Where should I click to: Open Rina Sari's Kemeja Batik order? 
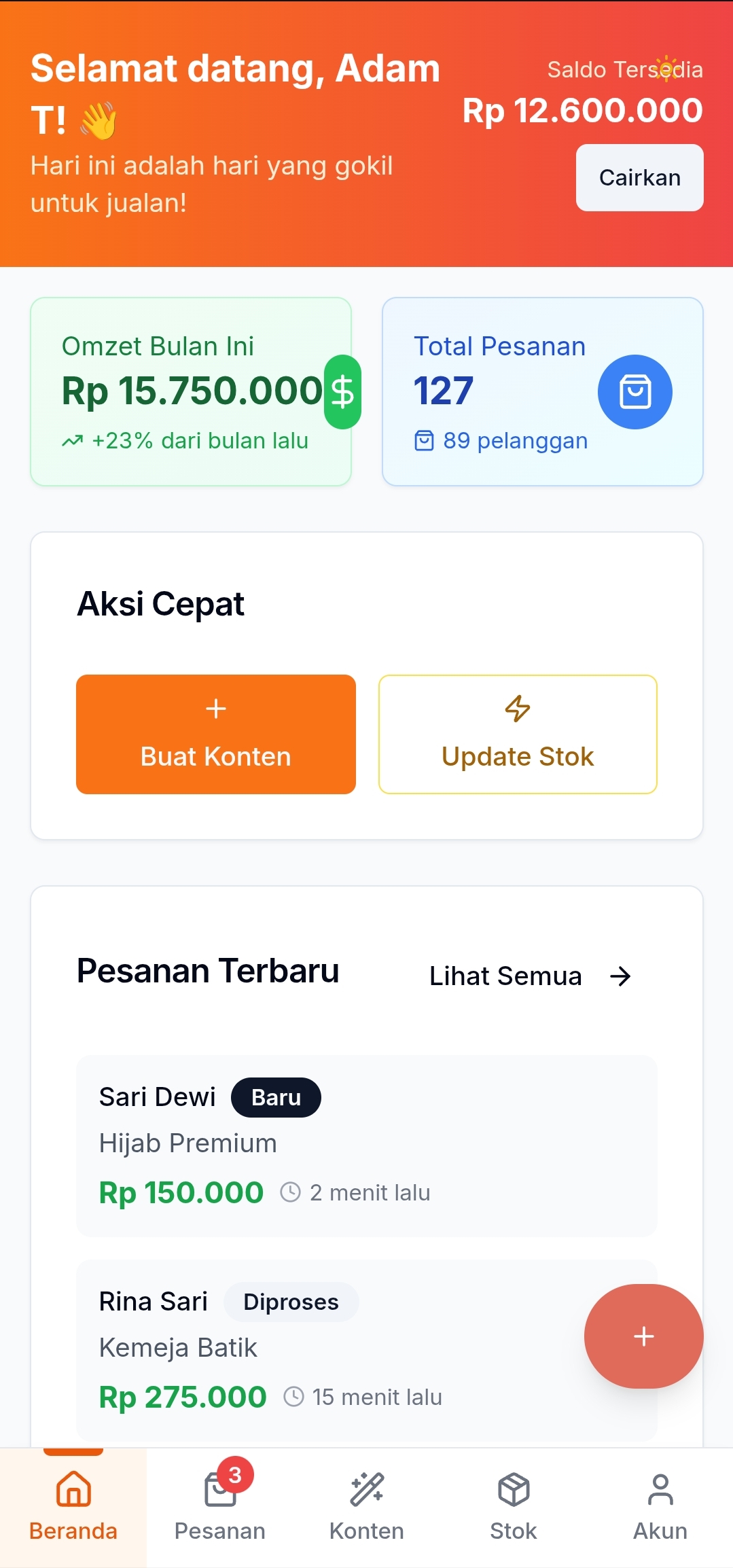(367, 1350)
